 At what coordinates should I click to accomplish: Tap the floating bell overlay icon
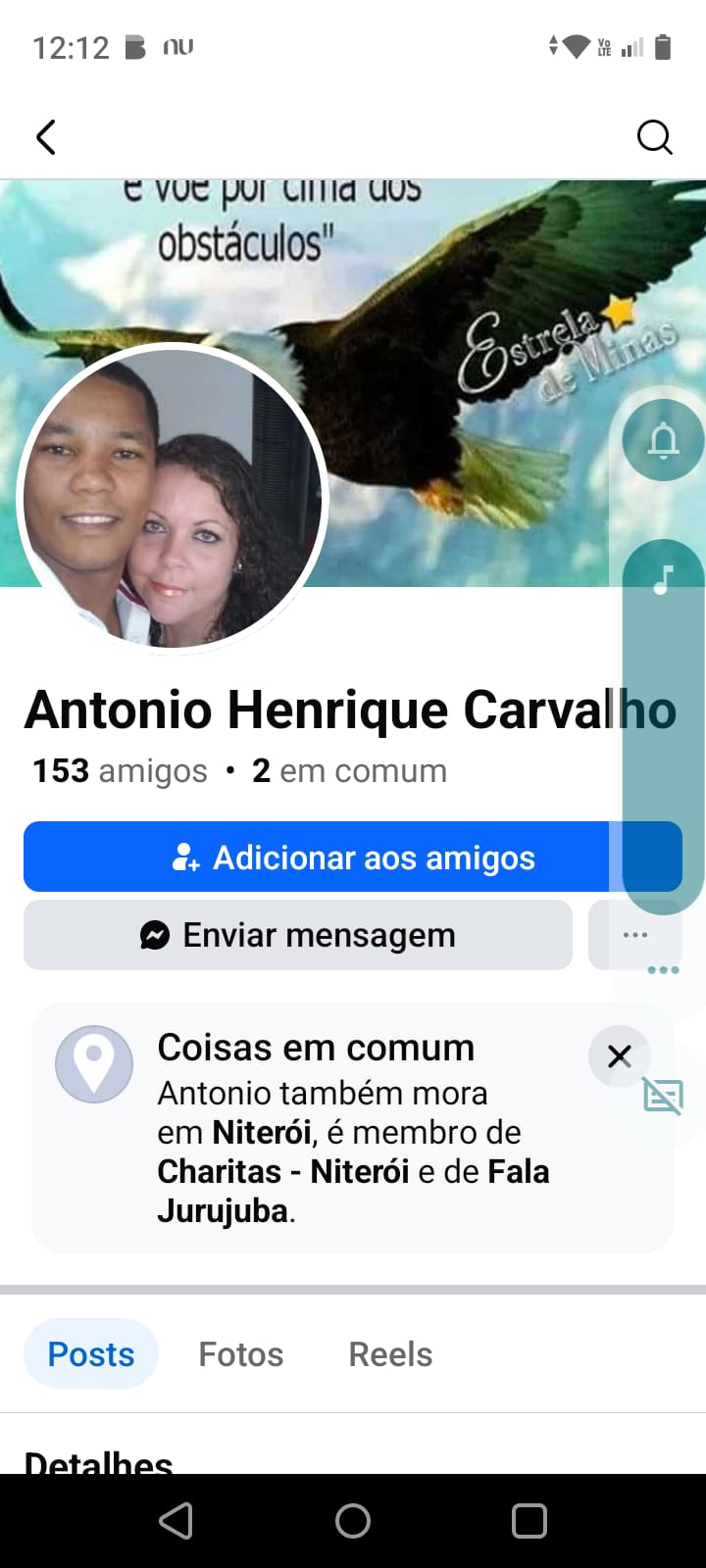coord(664,440)
